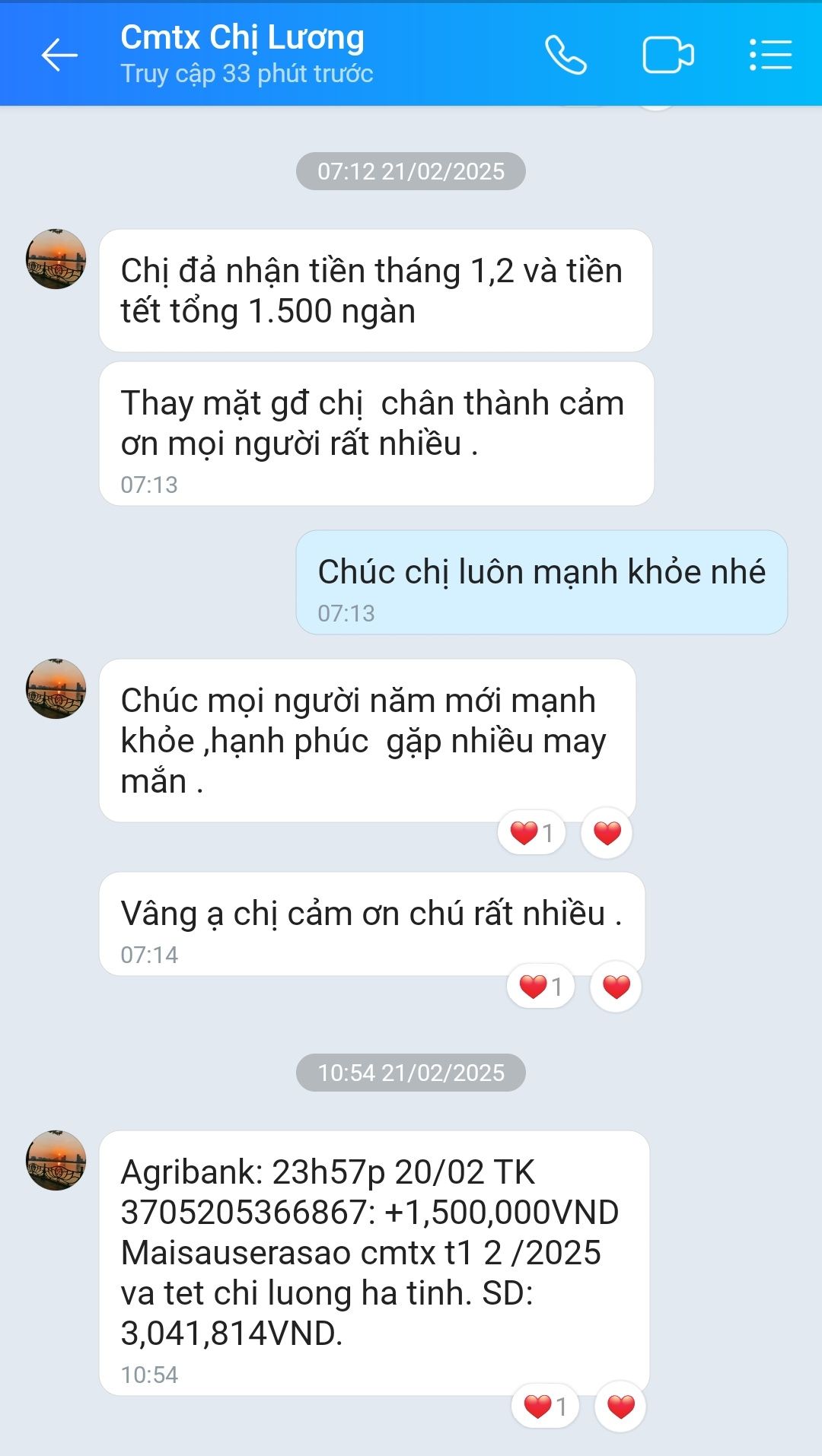Open Cmtx Chị Lương's profile from header name
Viewport: 822px width, 1456px height.
(242, 38)
